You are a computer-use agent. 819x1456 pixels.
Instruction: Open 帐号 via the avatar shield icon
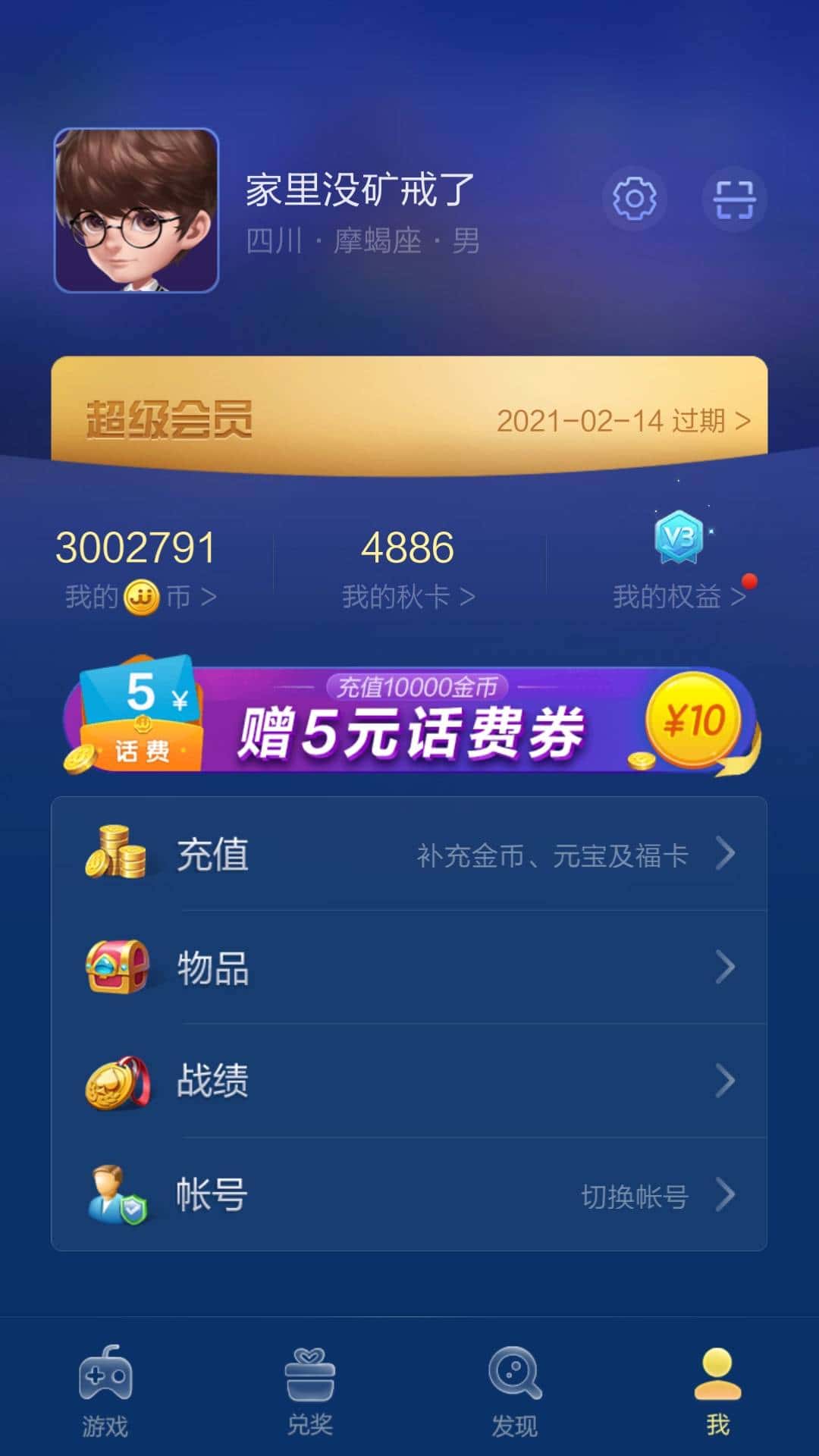[x=115, y=1194]
